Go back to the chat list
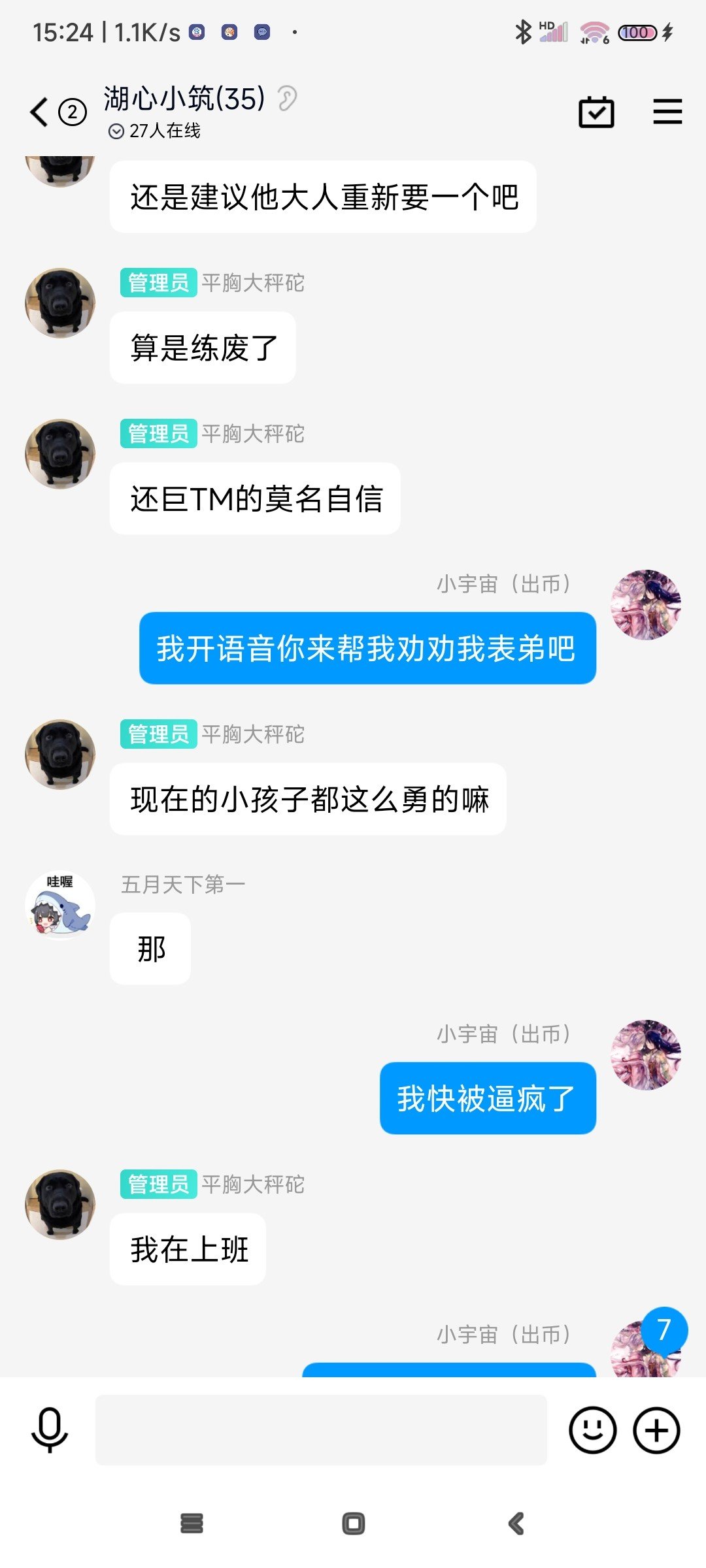Viewport: 706px width, 1568px height. tap(39, 112)
